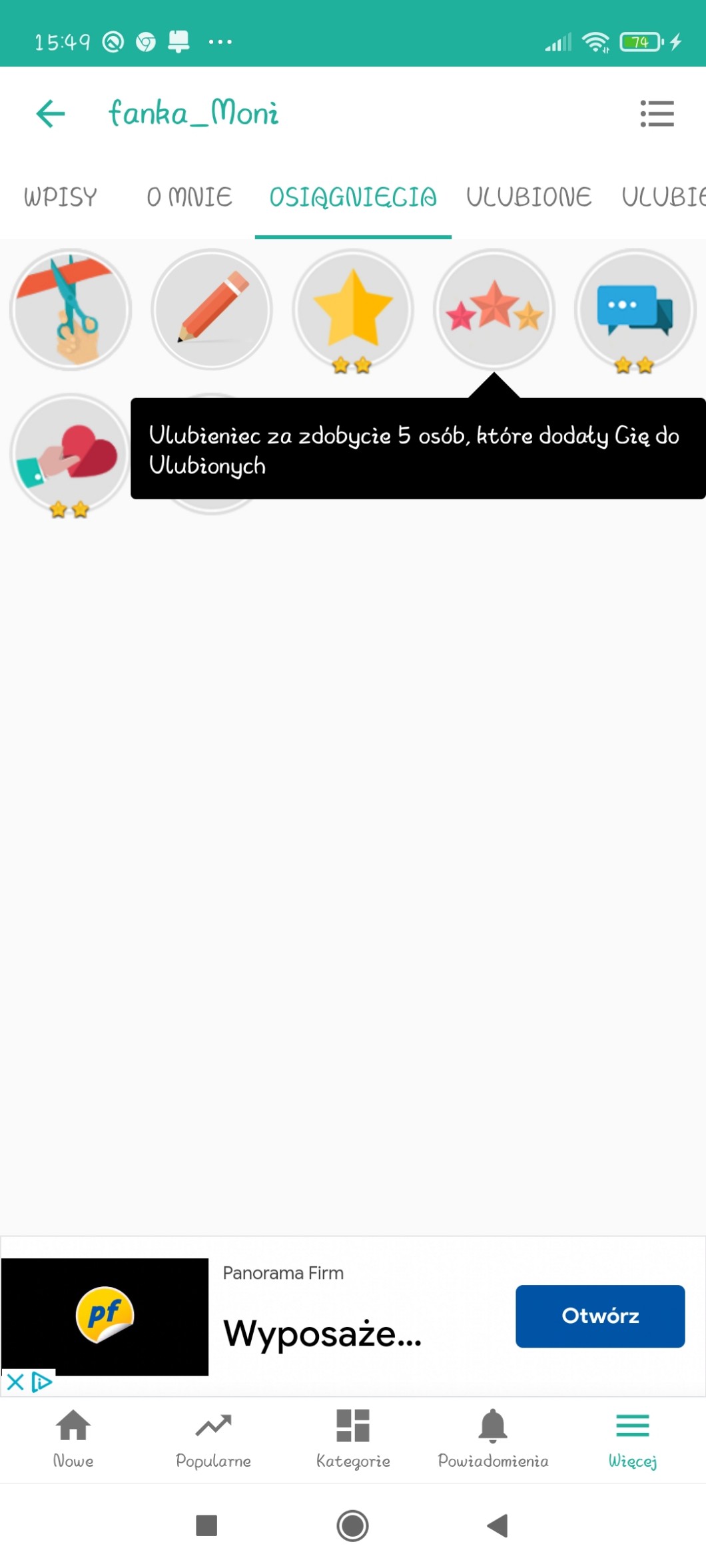This screenshot has height=1568, width=706.
Task: Close the ad with the X
Action: pos(15,1382)
